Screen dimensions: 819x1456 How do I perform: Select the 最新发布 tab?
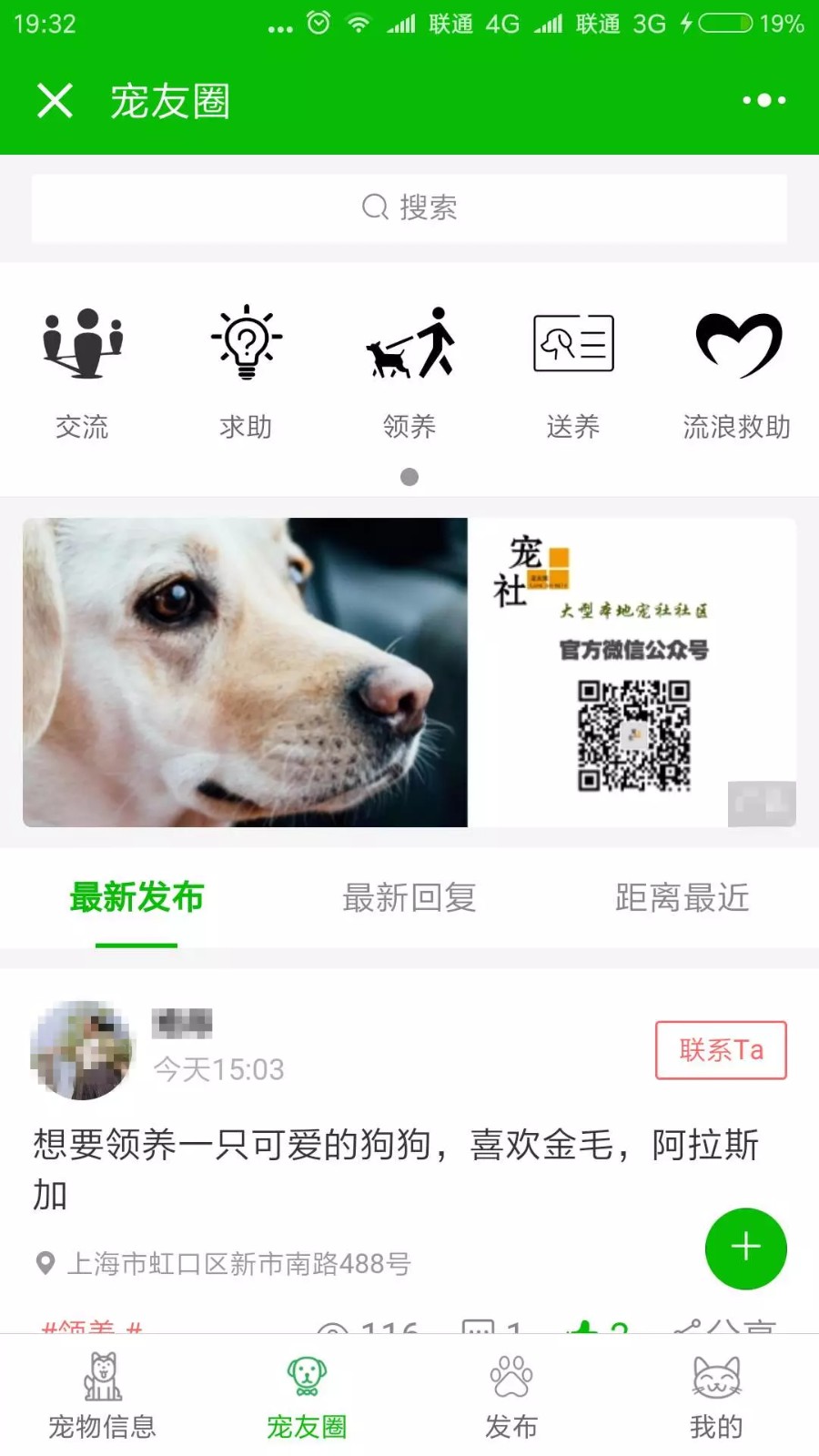[x=136, y=898]
